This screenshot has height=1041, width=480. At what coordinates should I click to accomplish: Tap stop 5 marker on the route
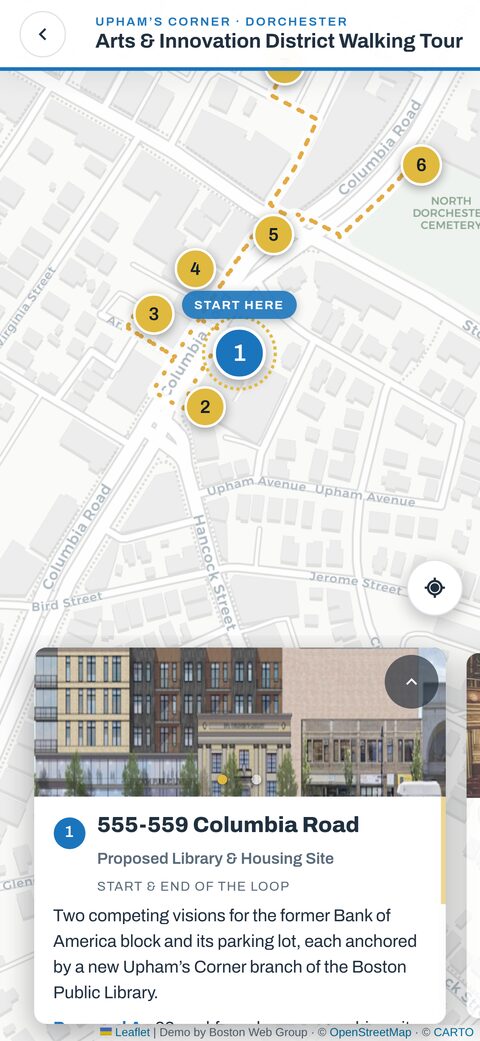click(274, 234)
